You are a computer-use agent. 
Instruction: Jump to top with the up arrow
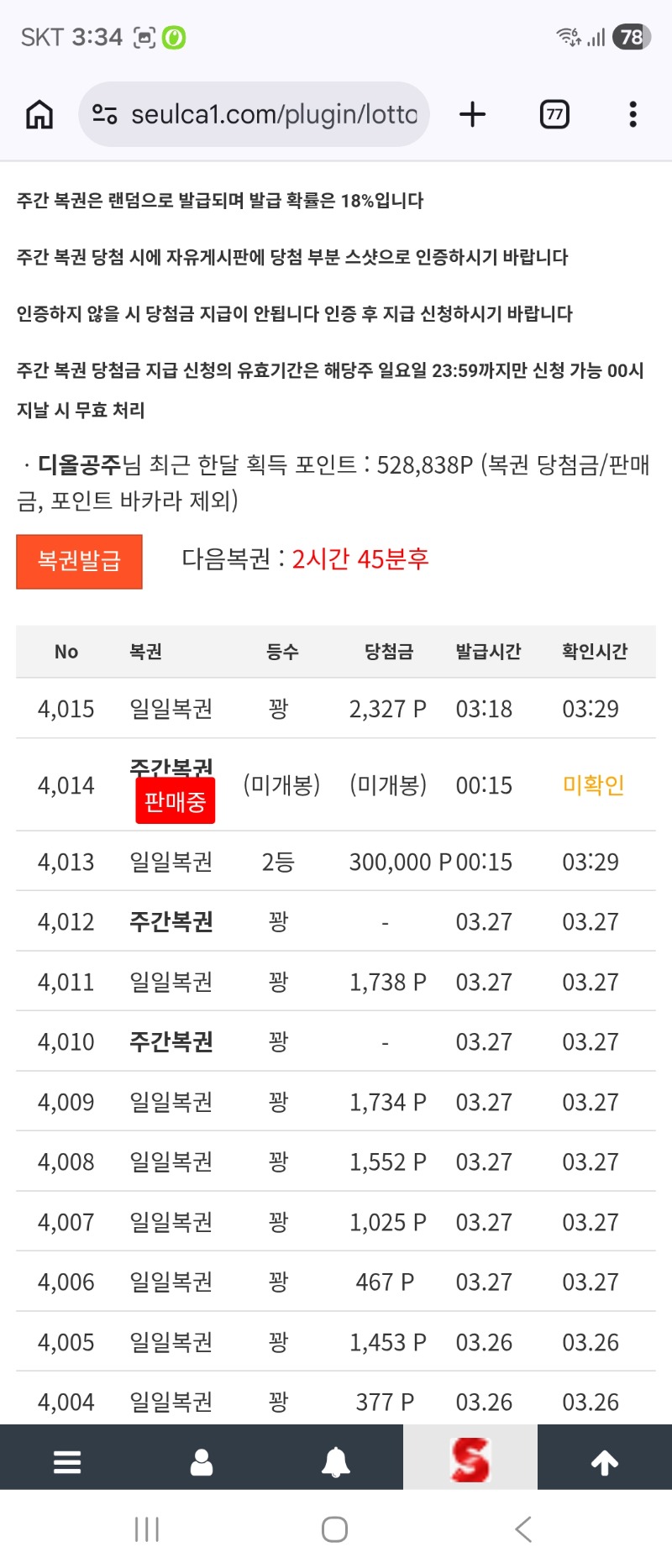click(605, 1462)
